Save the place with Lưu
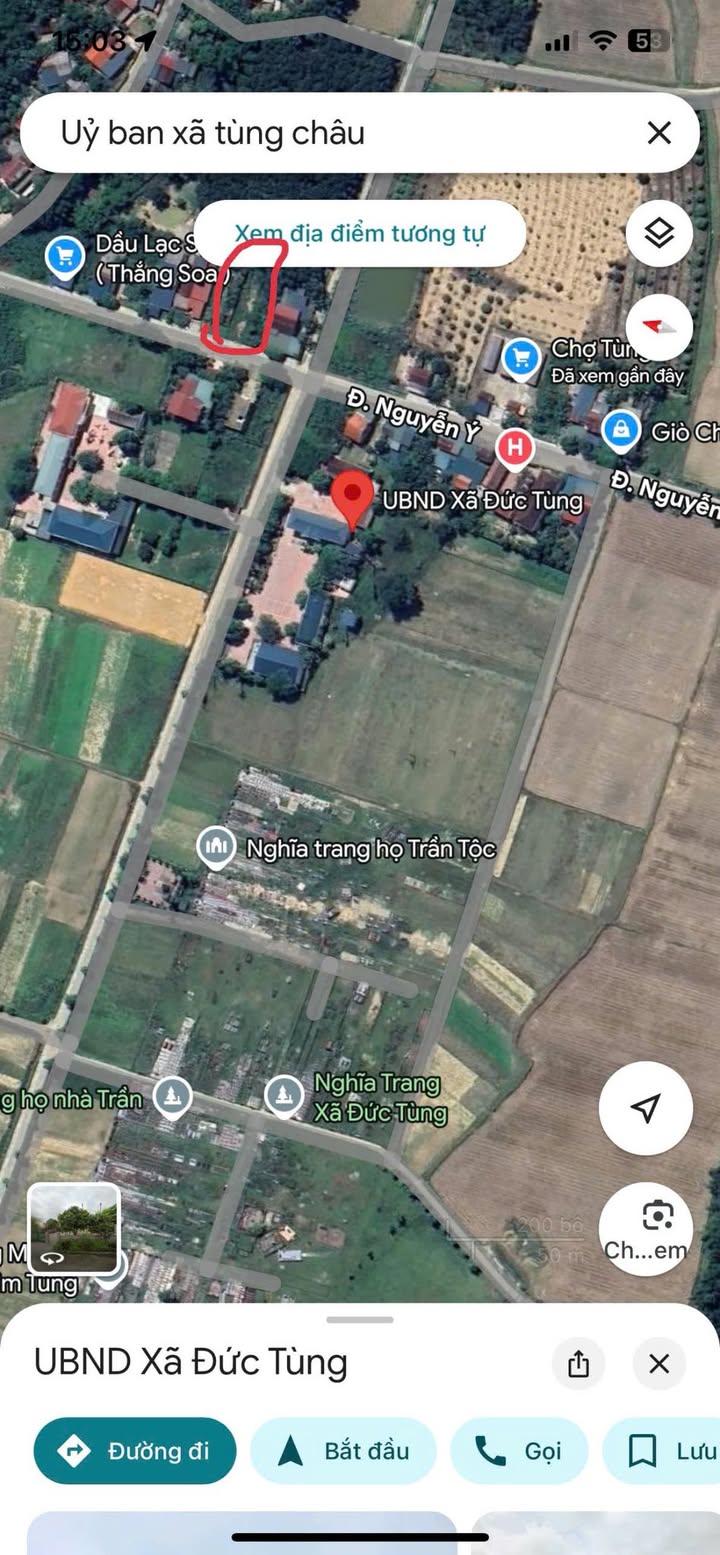Screen dimensions: 720x1555 (x=665, y=1450)
